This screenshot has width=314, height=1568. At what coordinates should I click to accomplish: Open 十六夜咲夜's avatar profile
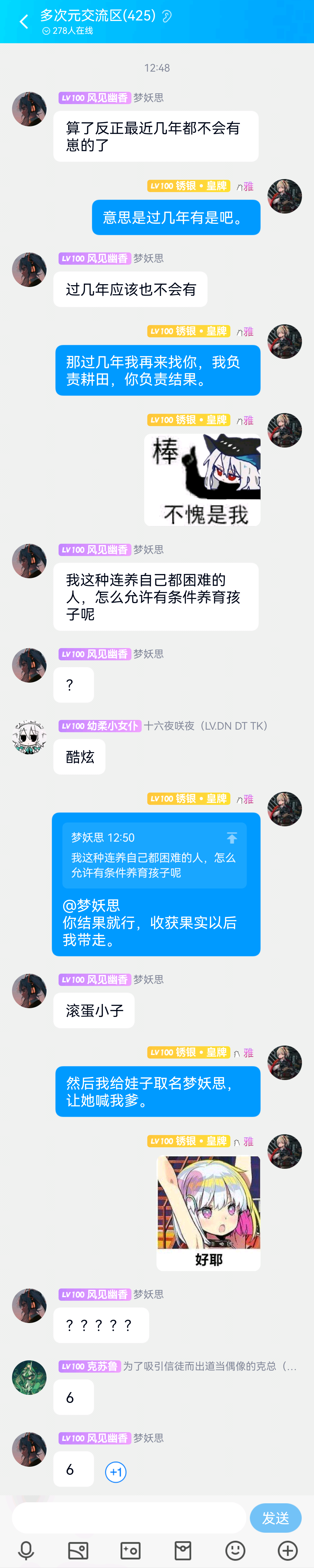(x=29, y=737)
